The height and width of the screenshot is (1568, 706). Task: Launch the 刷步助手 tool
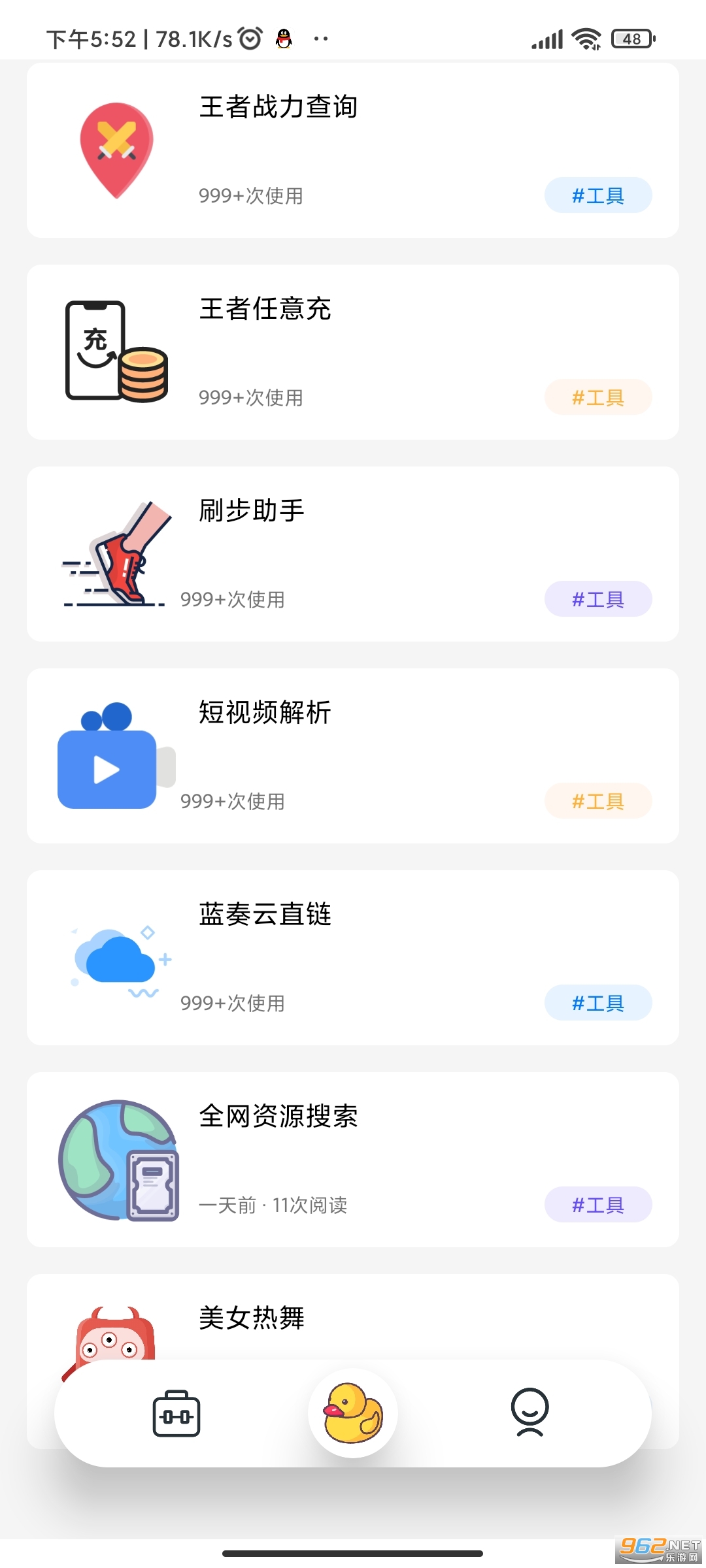(353, 554)
